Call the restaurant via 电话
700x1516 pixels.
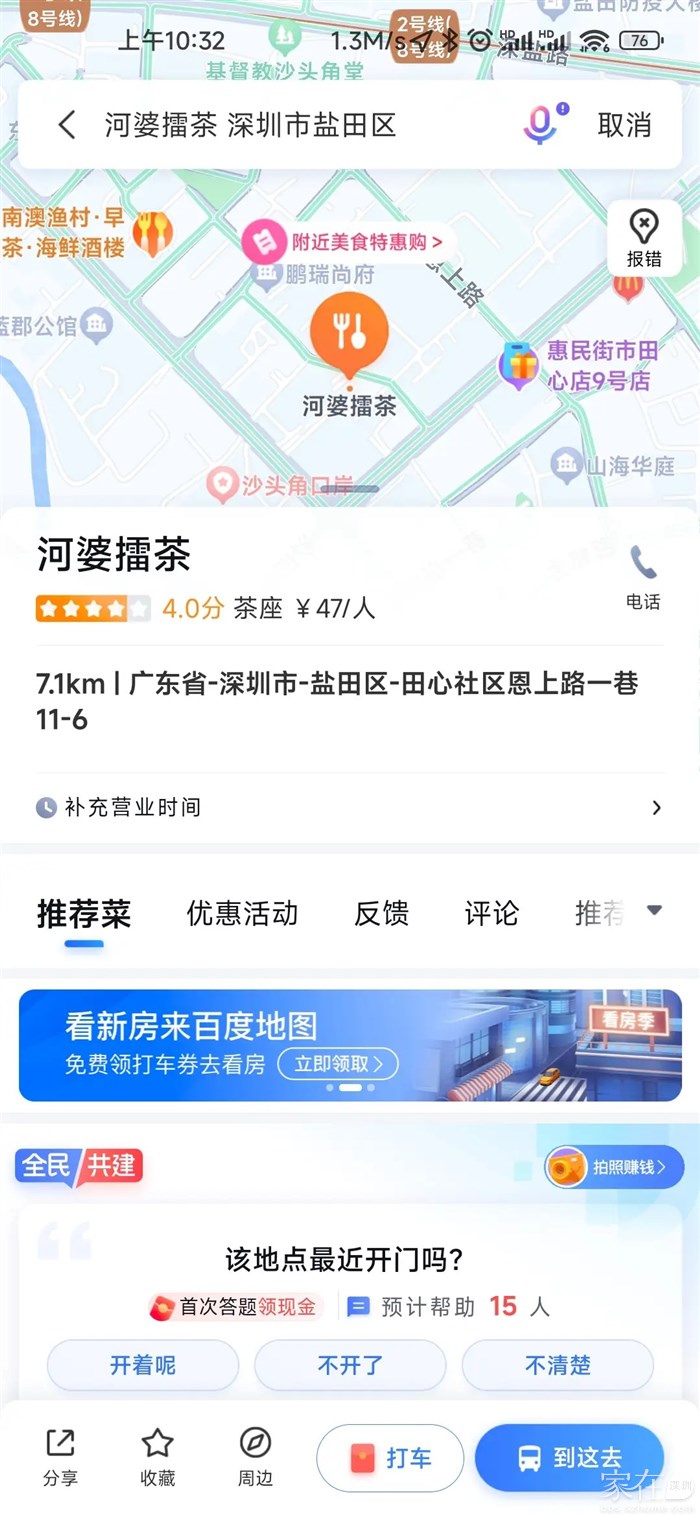(643, 578)
